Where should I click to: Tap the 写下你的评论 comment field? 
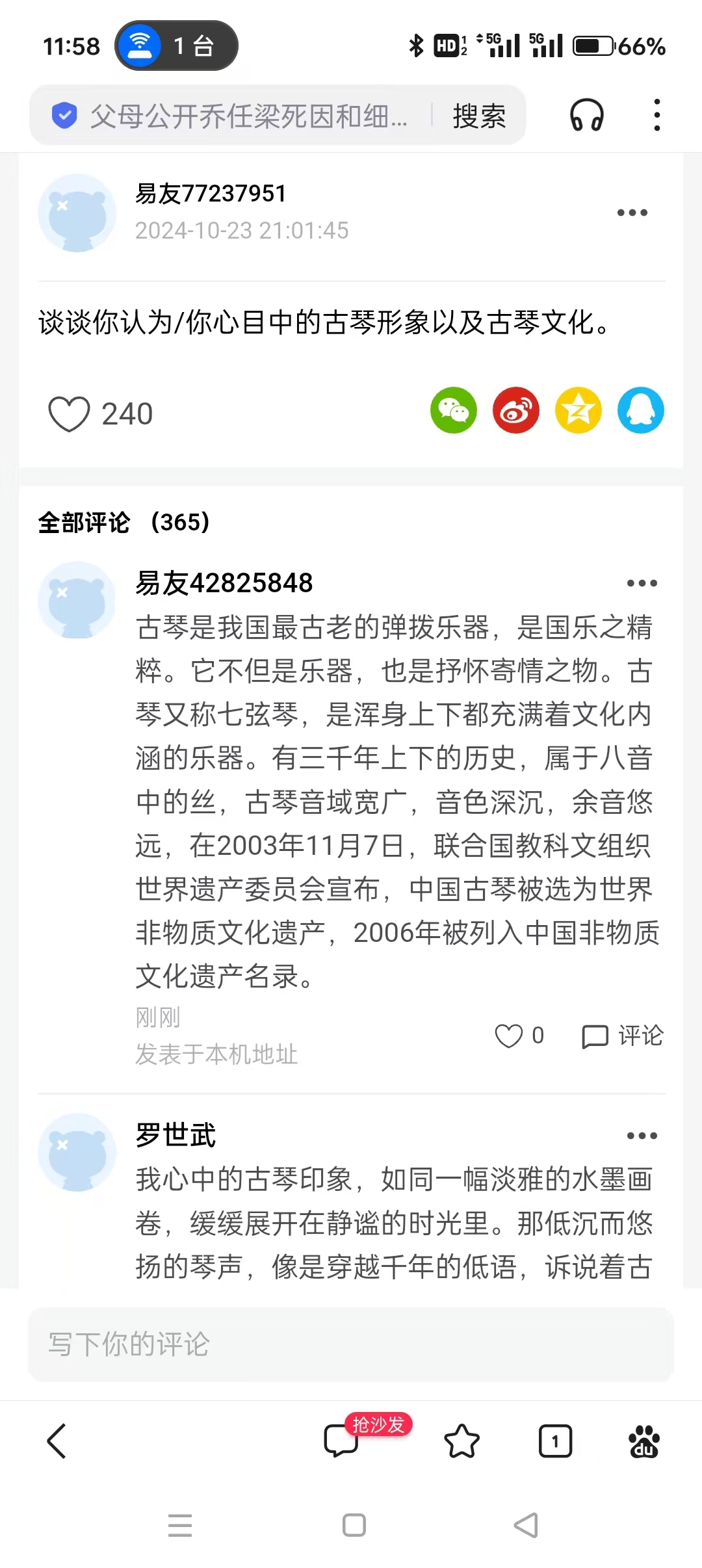[x=351, y=1344]
